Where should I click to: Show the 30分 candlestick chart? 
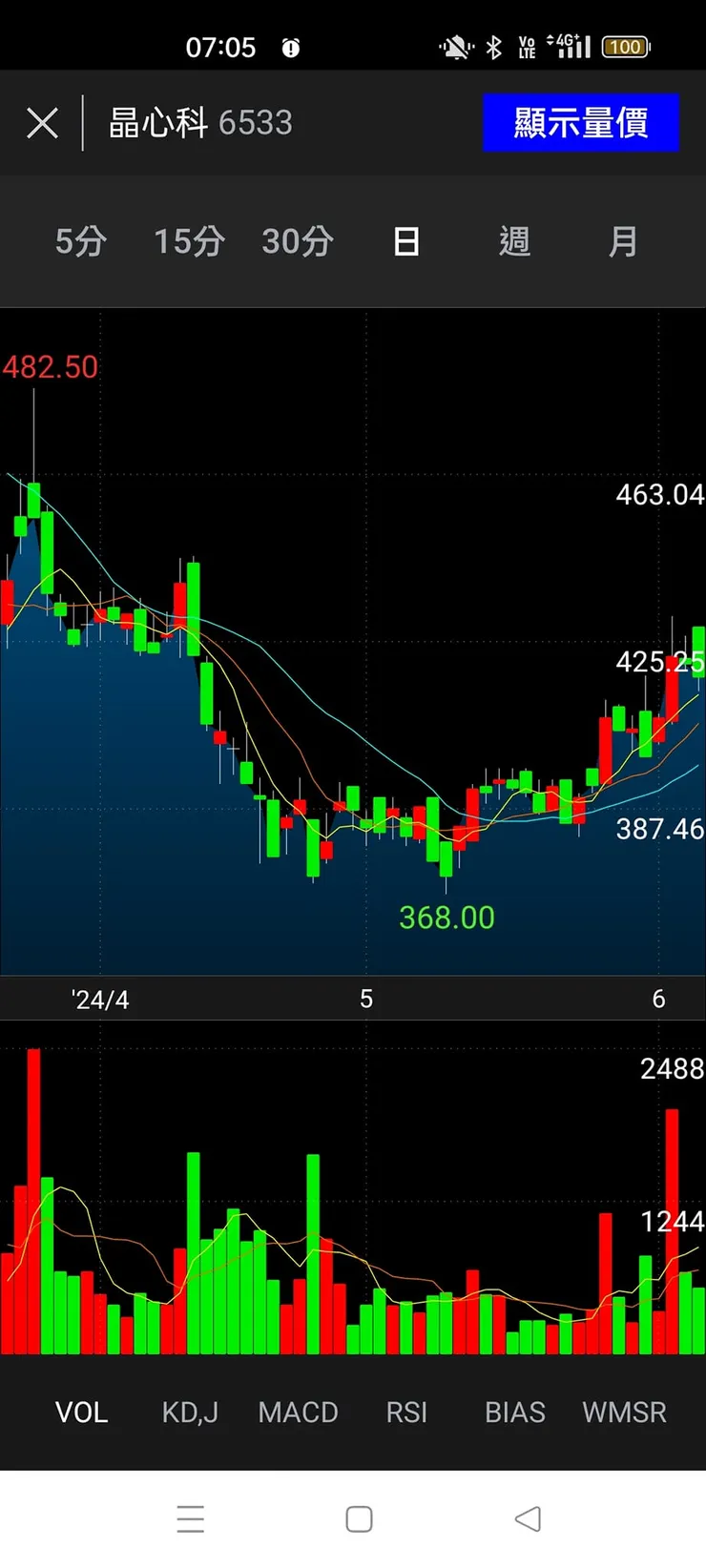298,241
